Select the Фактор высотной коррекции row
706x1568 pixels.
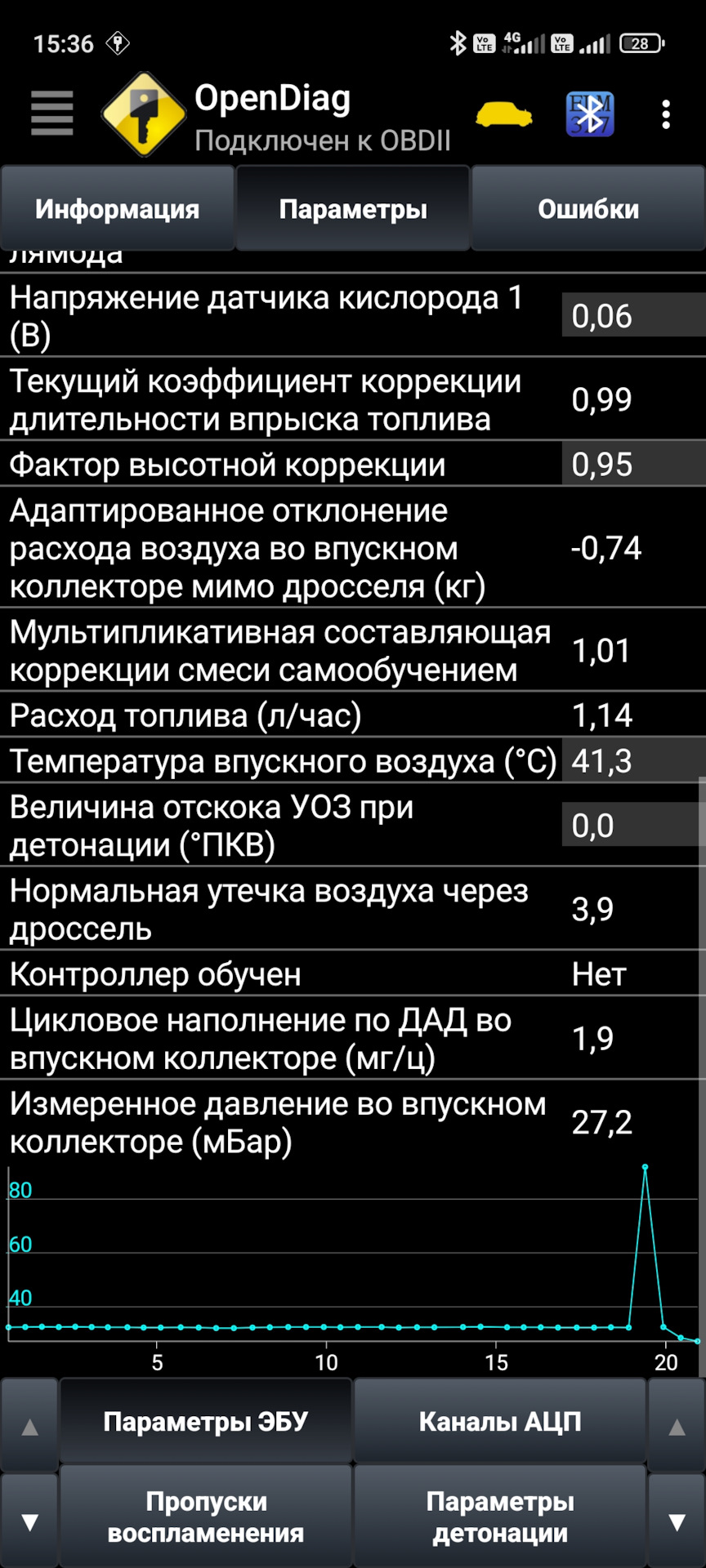pyautogui.click(x=353, y=465)
